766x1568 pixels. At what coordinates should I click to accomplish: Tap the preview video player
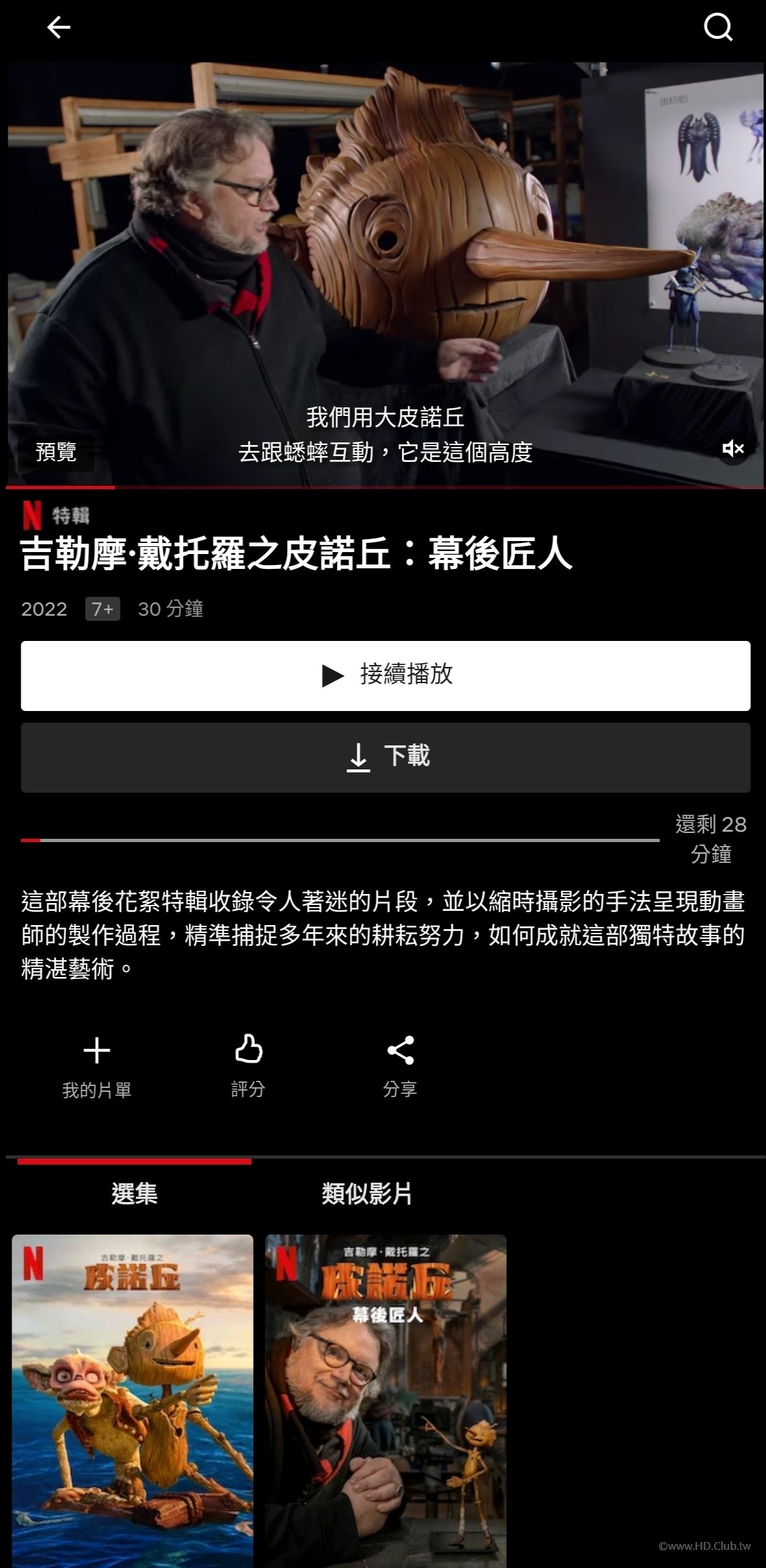(386, 259)
